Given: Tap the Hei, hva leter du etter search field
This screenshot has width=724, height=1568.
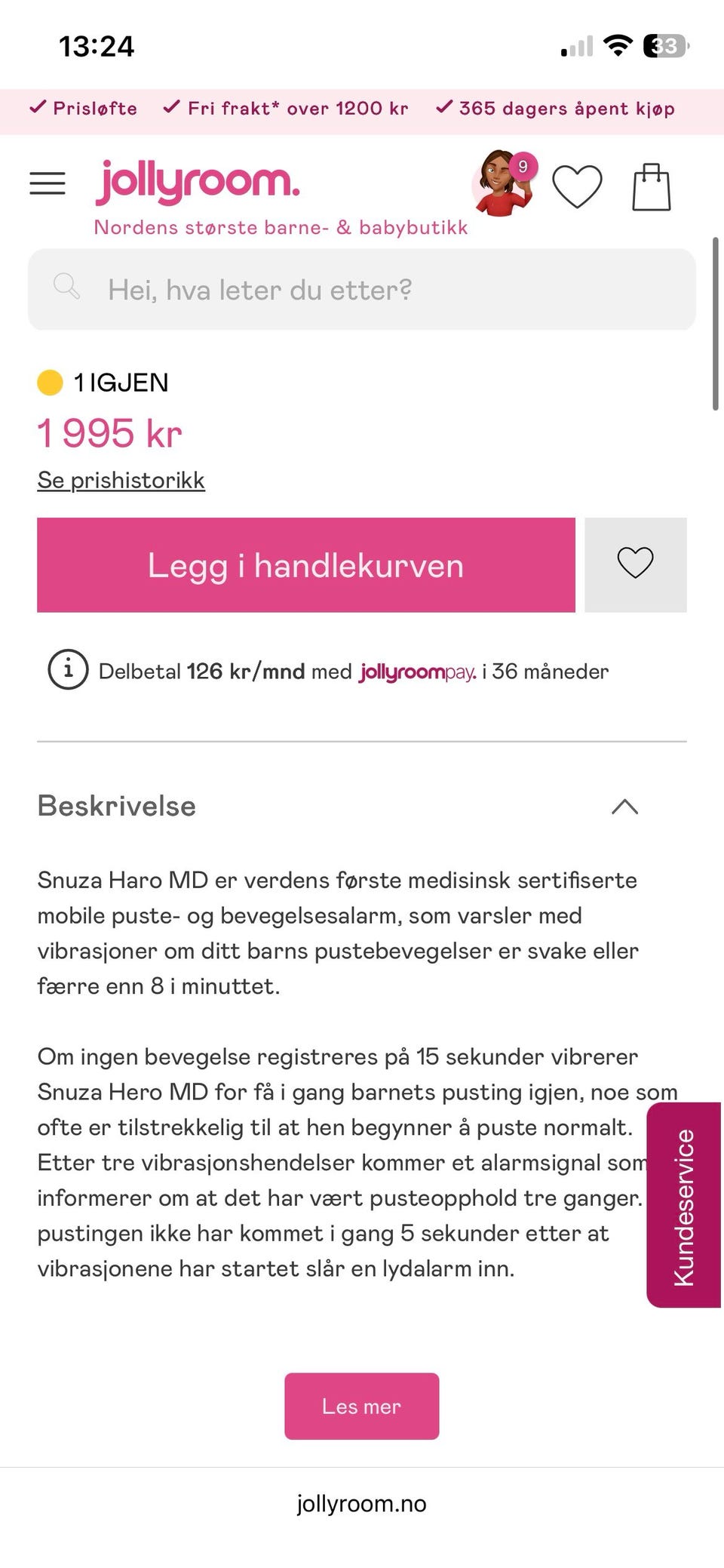Looking at the screenshot, I should click(362, 289).
